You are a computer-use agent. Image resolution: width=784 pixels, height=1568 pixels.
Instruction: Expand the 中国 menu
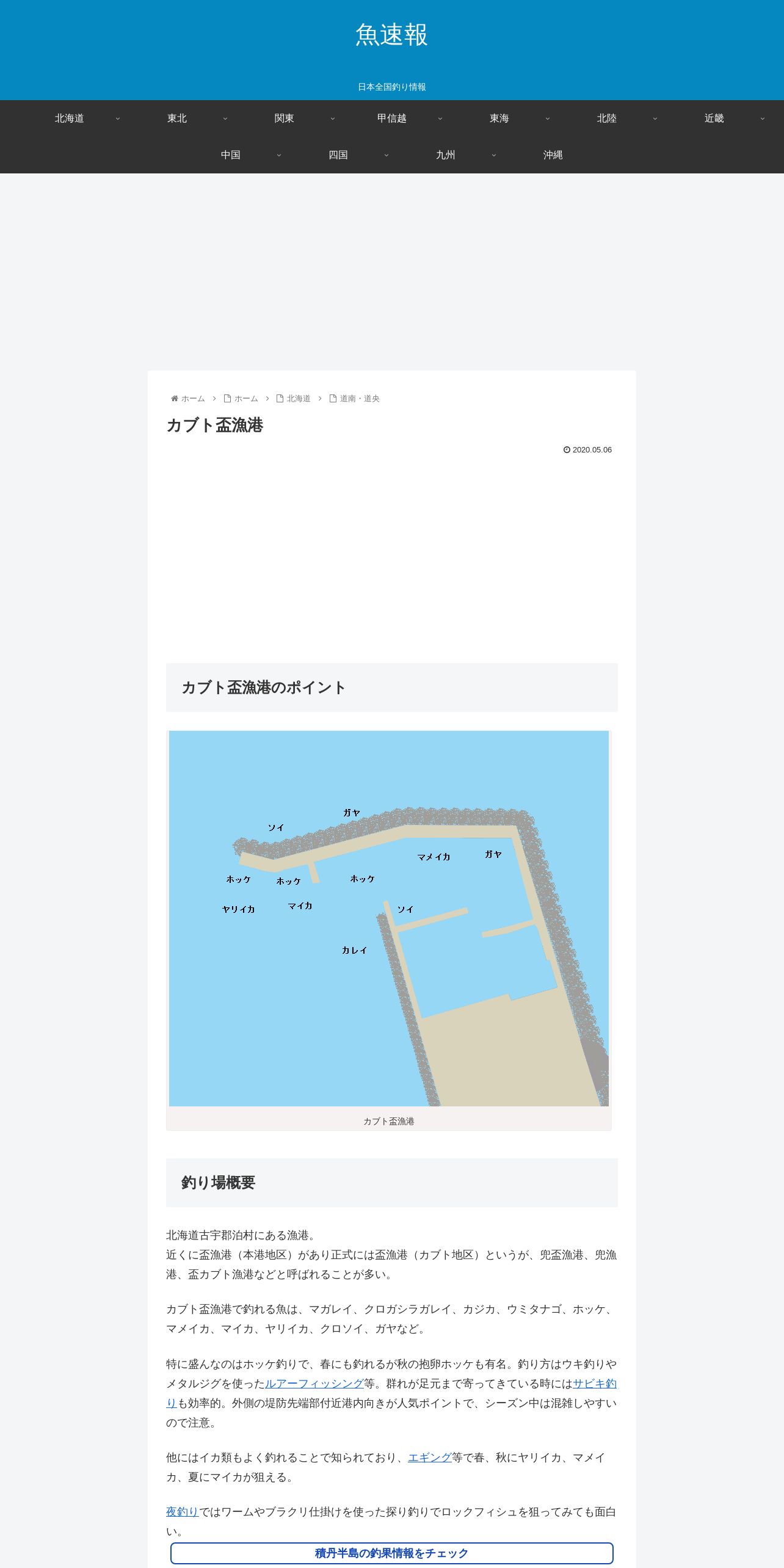click(231, 155)
